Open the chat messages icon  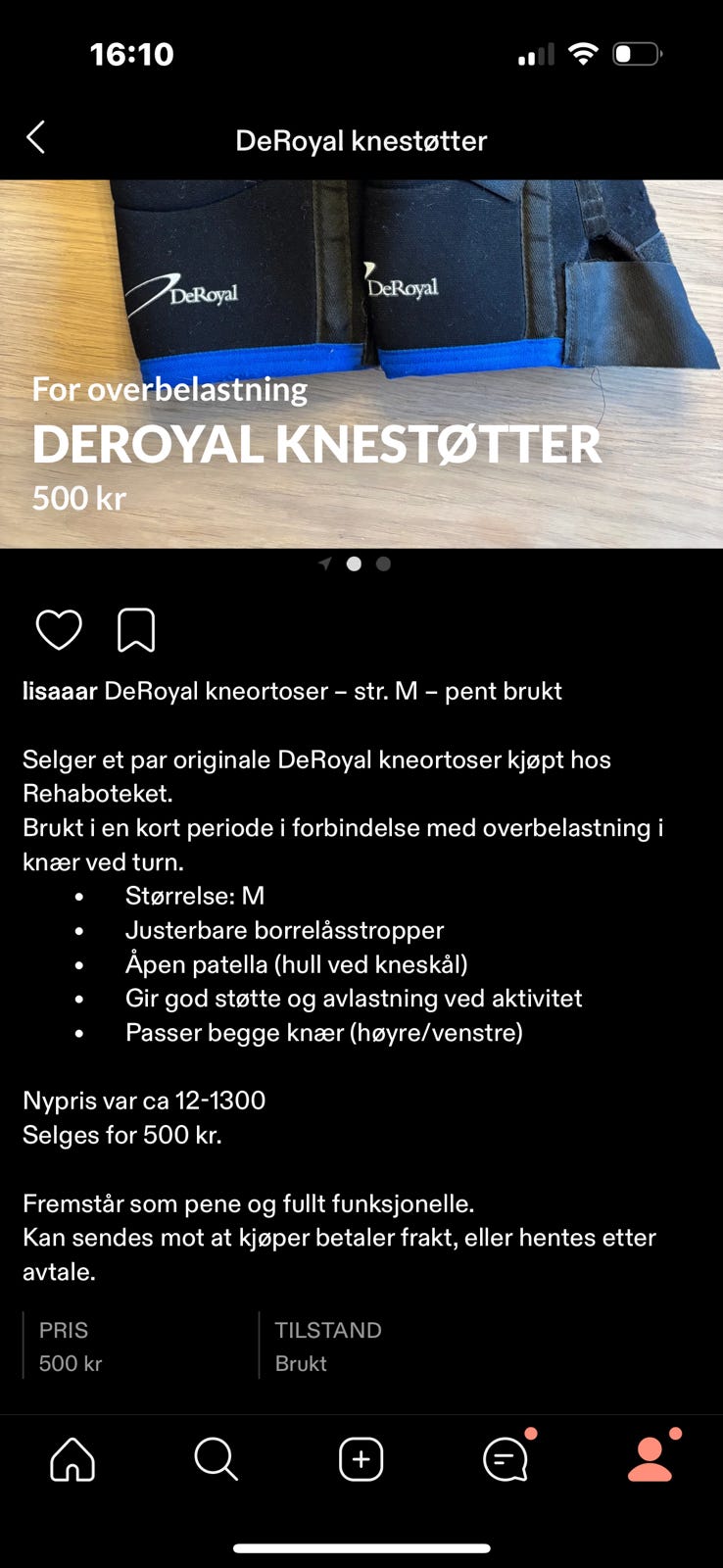point(506,1460)
